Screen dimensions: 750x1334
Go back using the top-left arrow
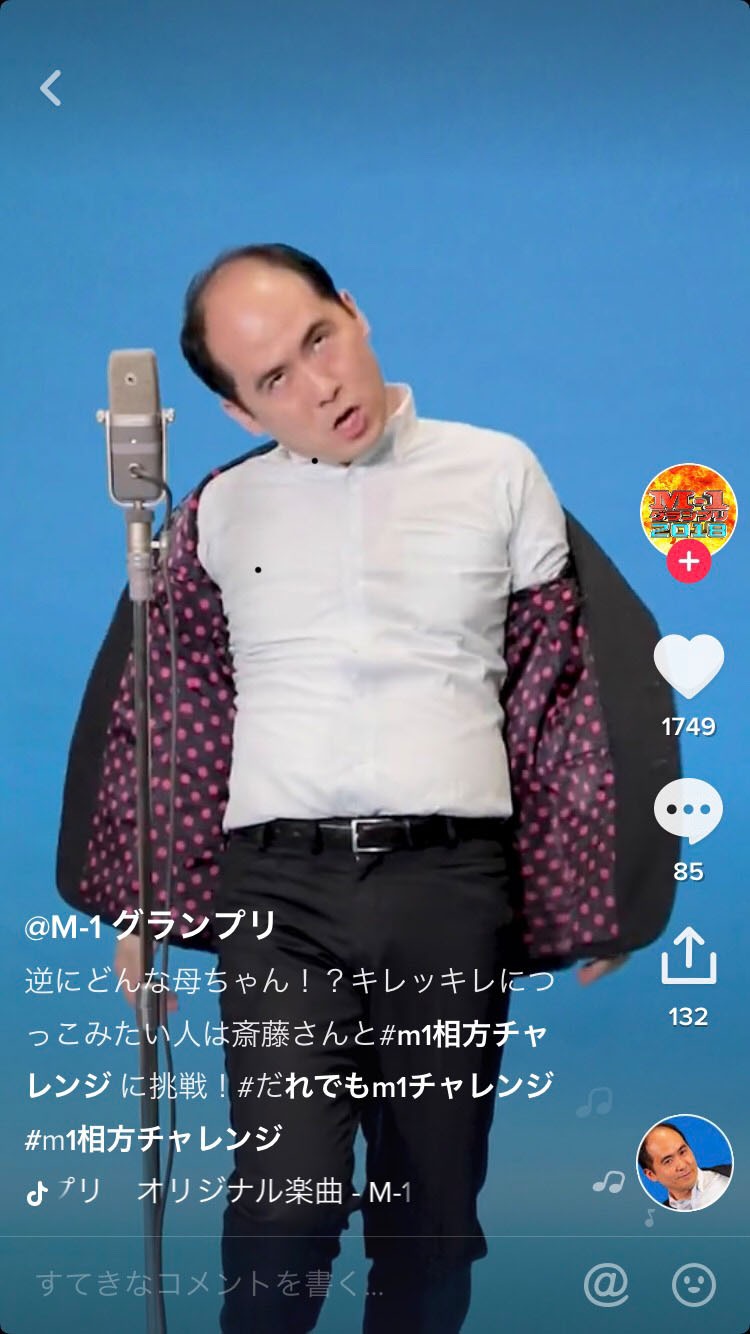coord(51,88)
